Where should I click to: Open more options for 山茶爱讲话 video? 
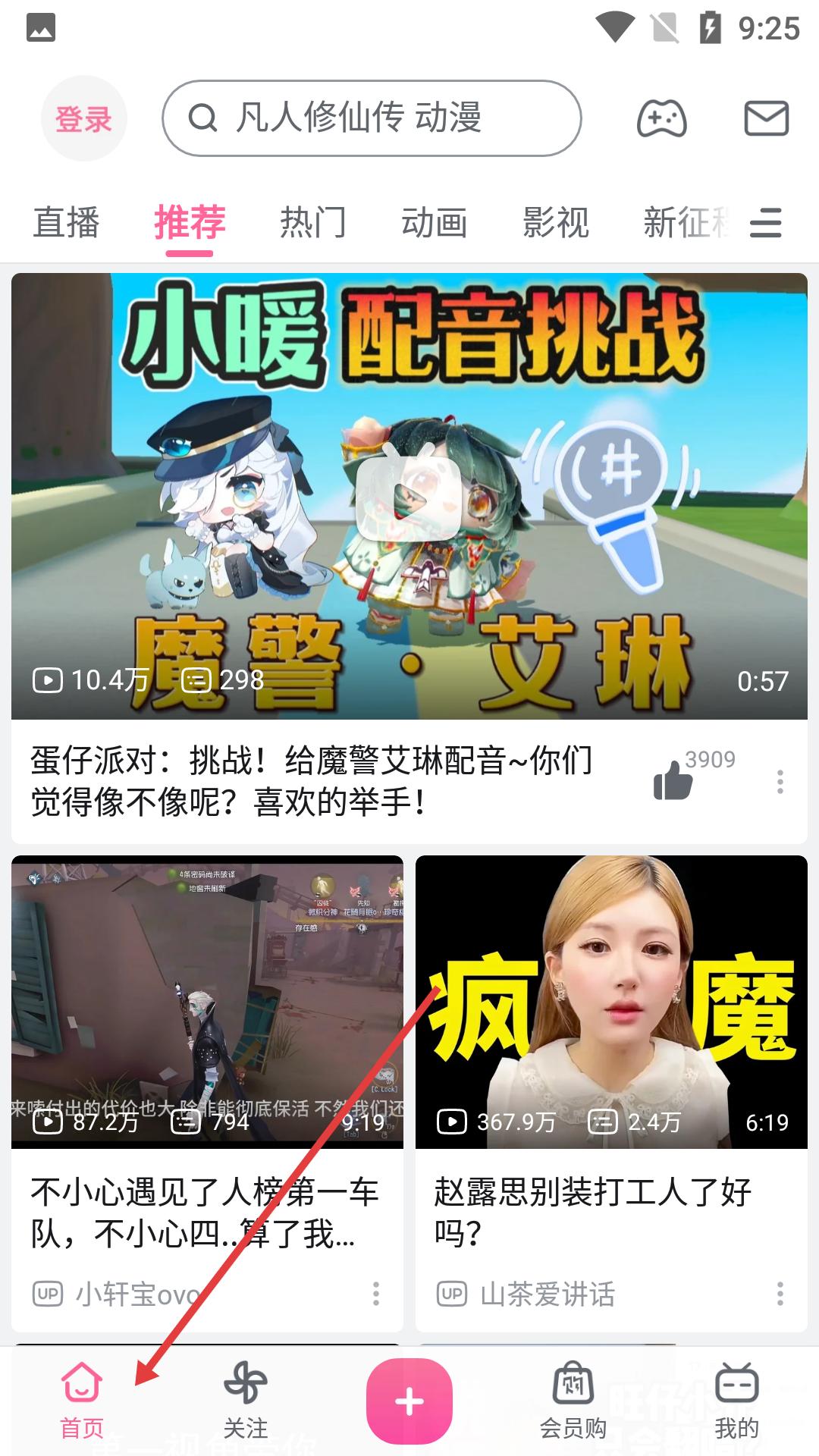click(780, 1294)
